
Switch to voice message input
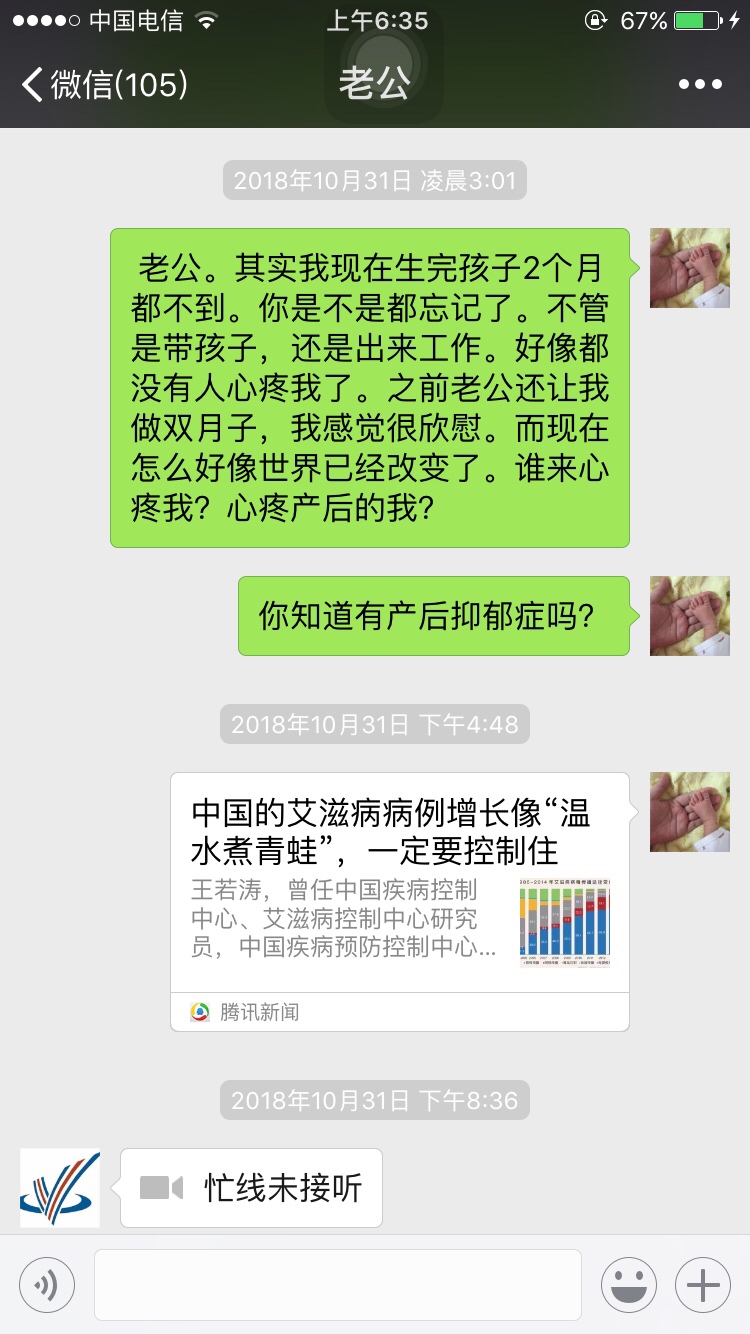coord(46,1284)
